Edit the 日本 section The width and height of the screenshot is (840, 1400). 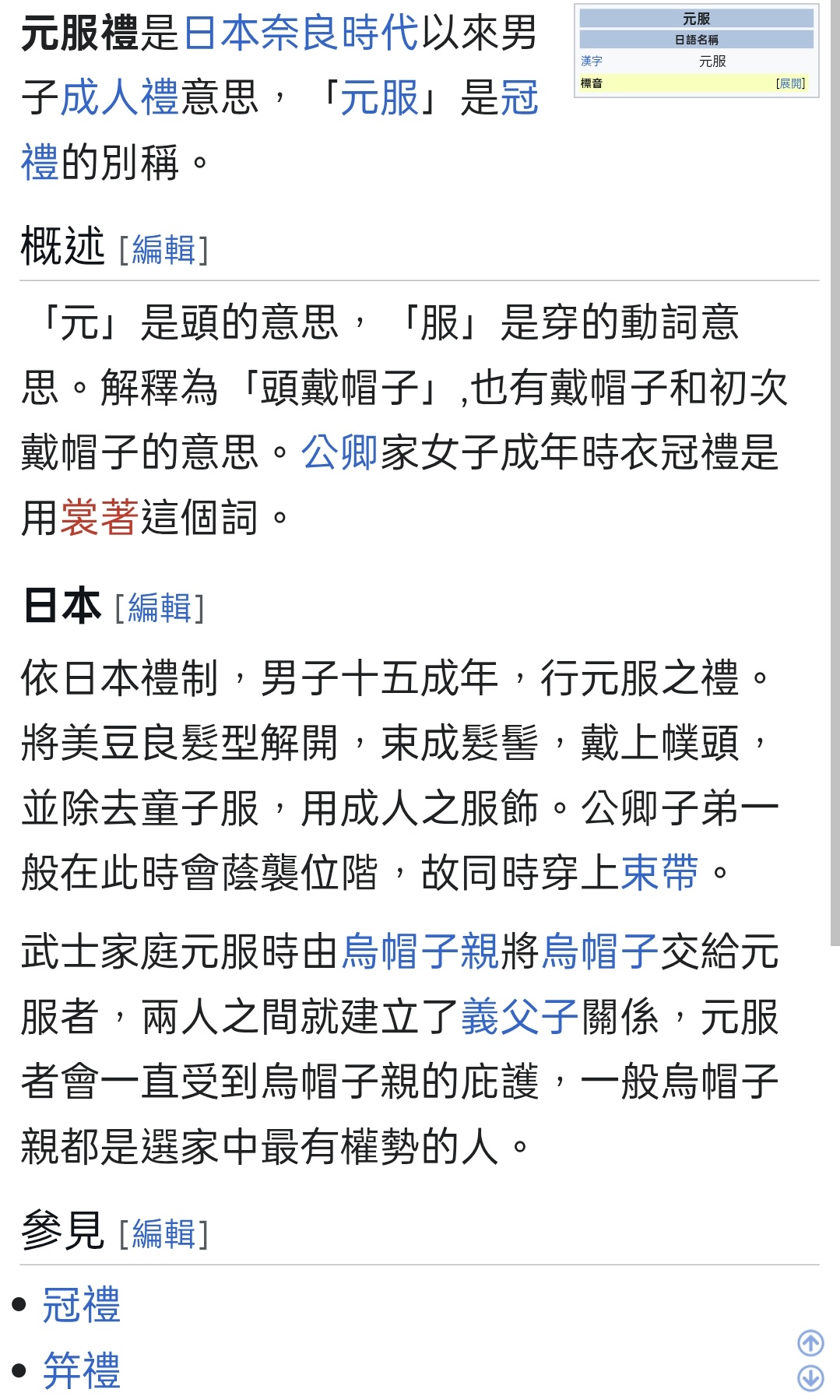tap(160, 608)
